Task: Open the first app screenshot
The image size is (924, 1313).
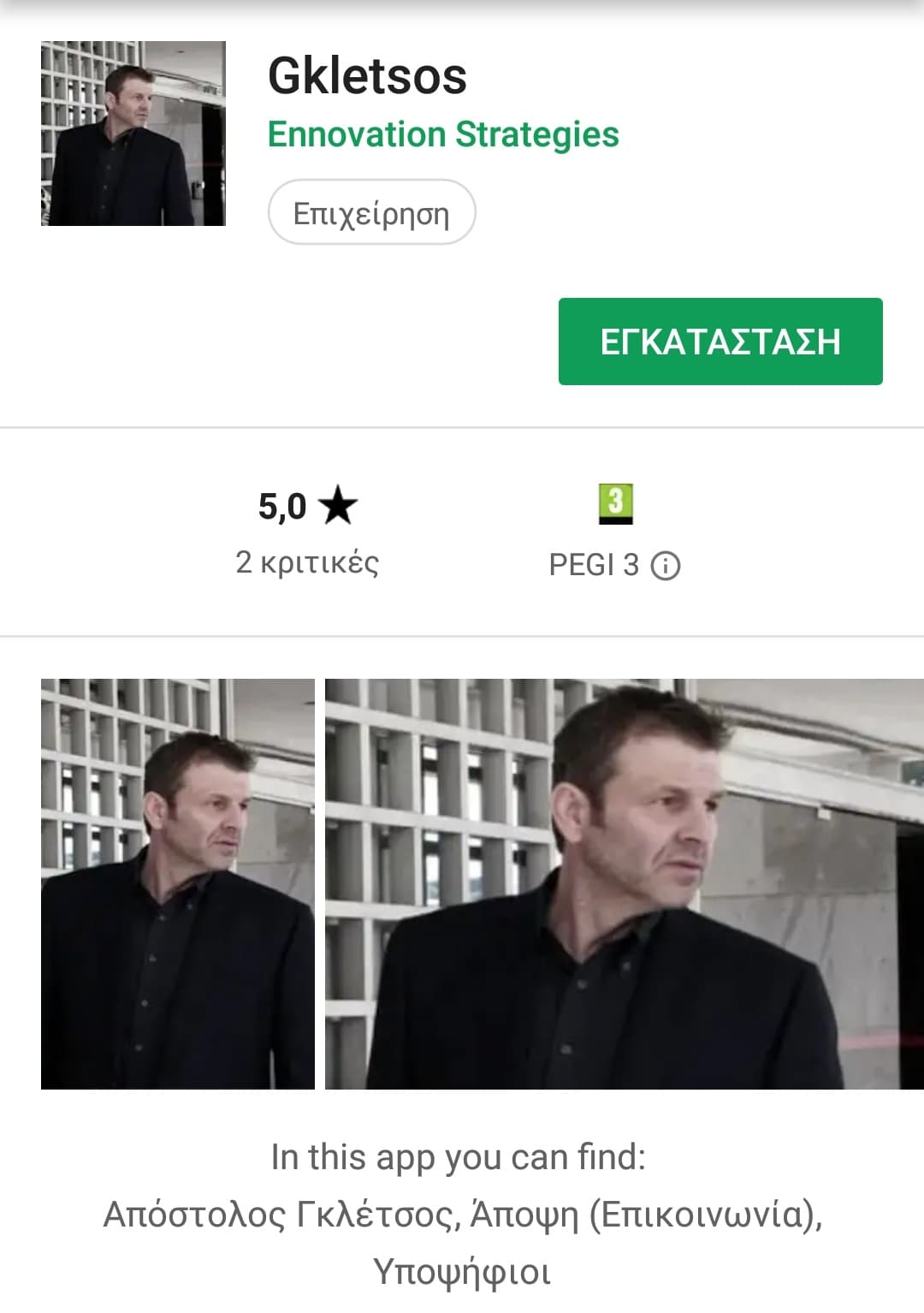Action: coord(178,883)
